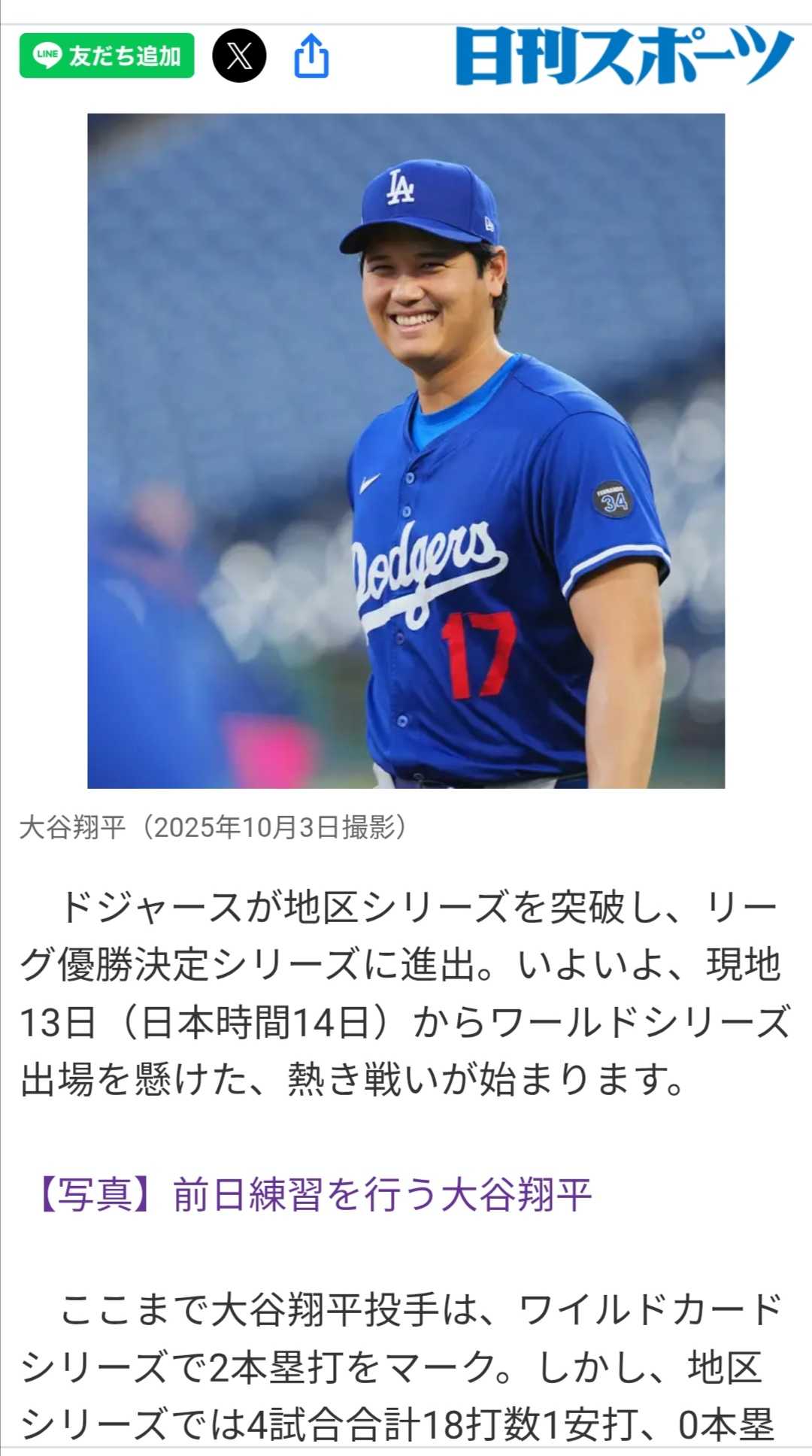812x1456 pixels.
Task: Open the 日刊スポーツ homepage logo
Action: (x=624, y=56)
